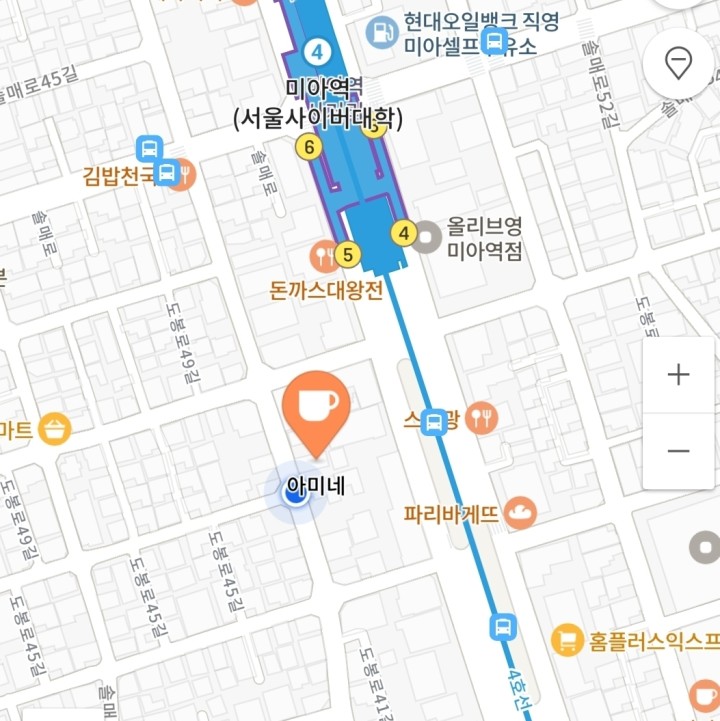720x721 pixels.
Task: Select 미아역 subway station label
Action: tap(317, 103)
